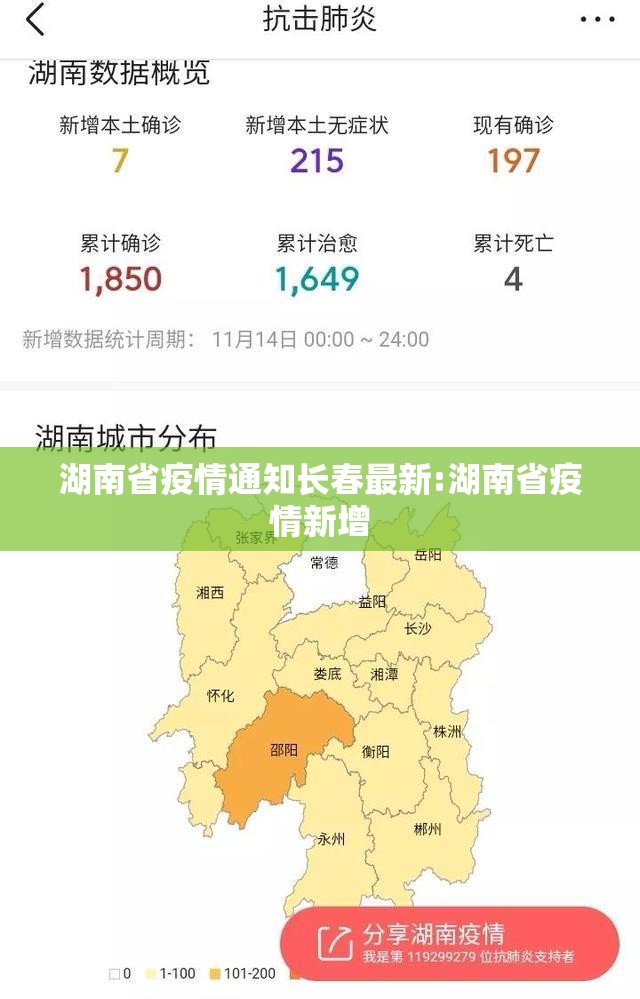Go back using the top-left arrow

(x=35, y=20)
